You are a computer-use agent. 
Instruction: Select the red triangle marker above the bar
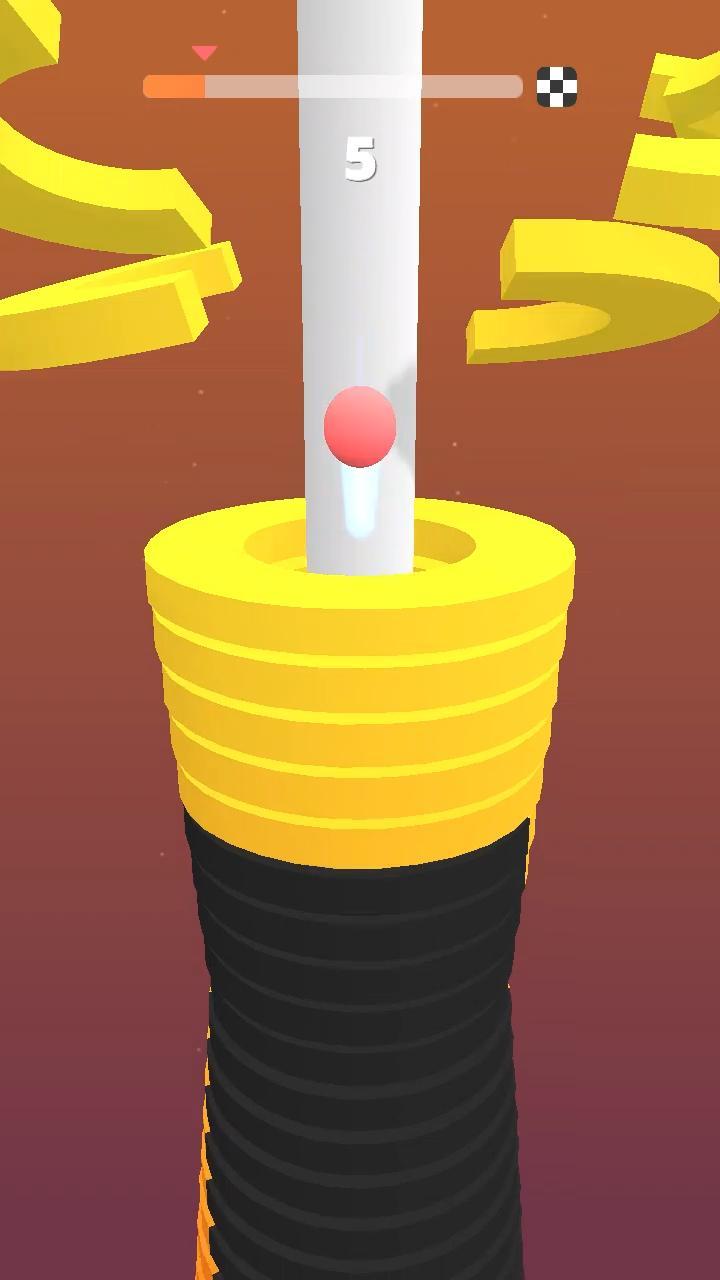click(x=206, y=52)
